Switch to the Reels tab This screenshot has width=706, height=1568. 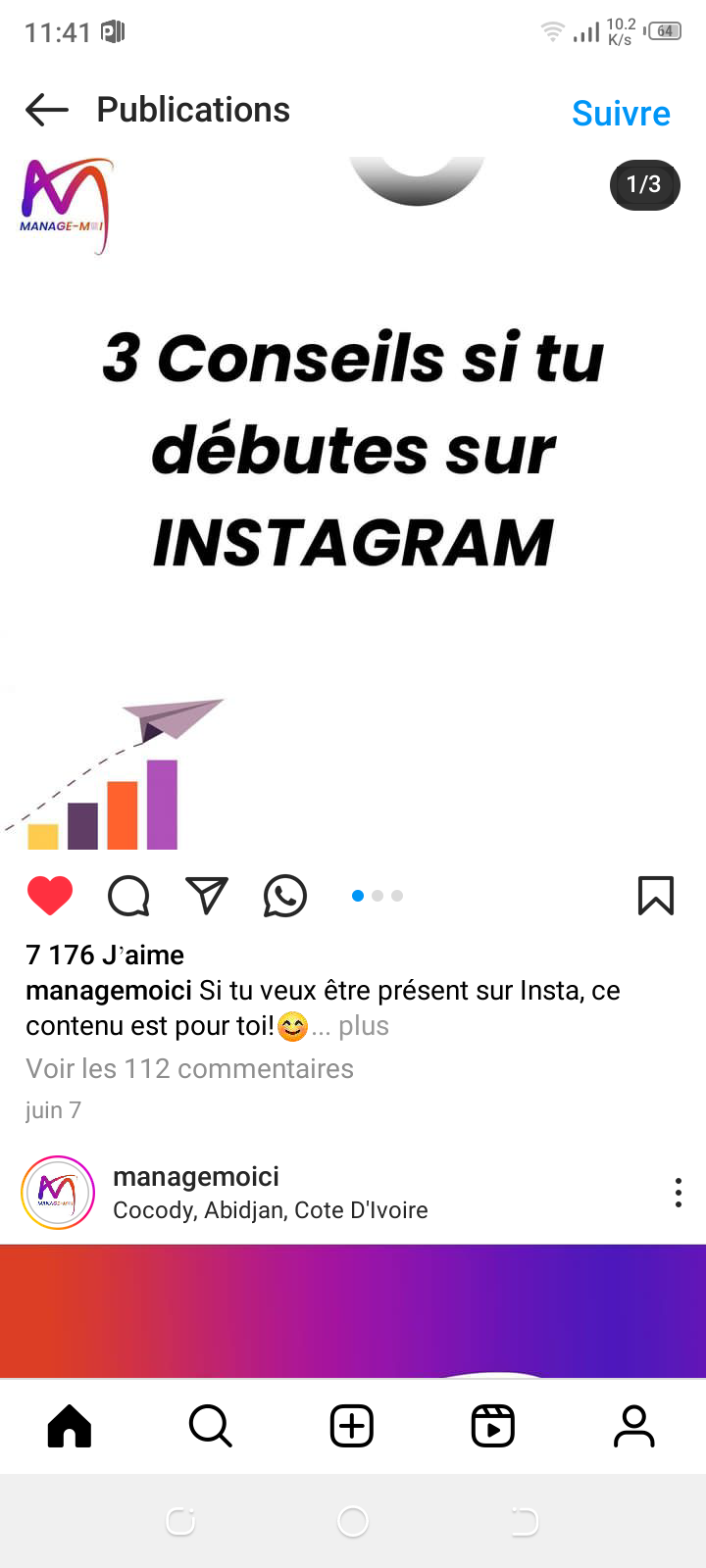click(x=493, y=1426)
